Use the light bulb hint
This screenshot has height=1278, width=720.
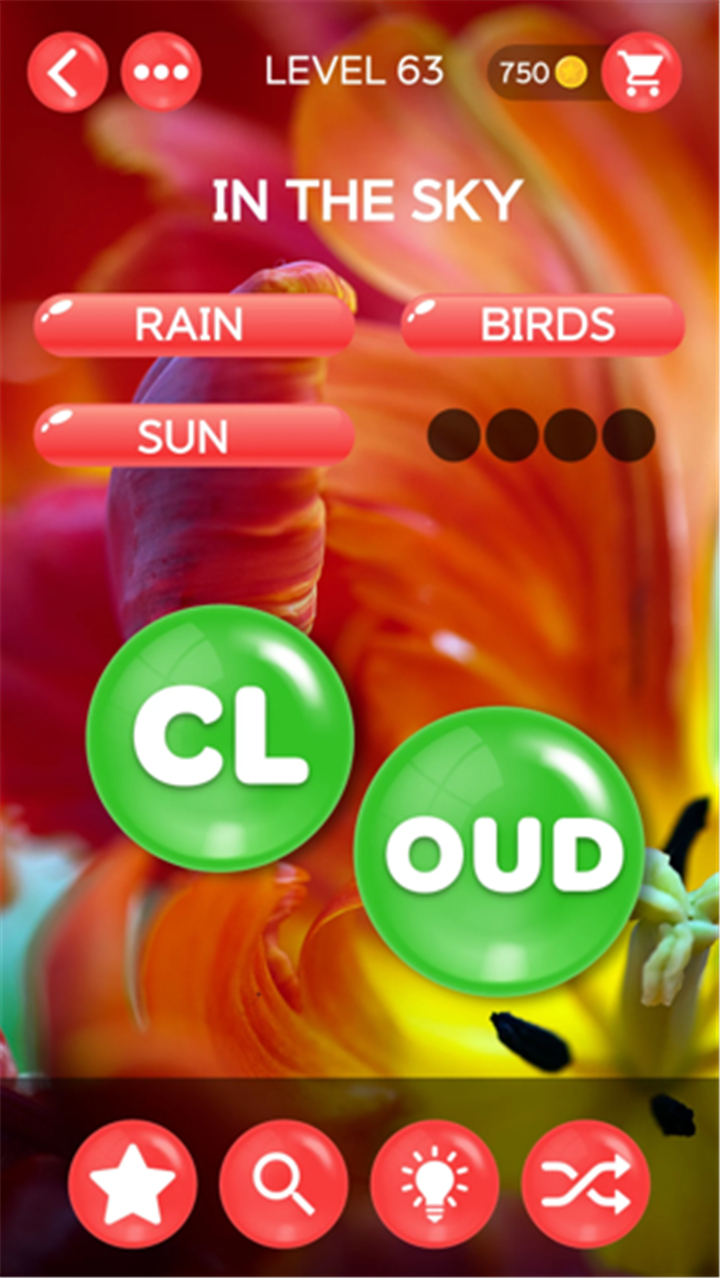435,1184
